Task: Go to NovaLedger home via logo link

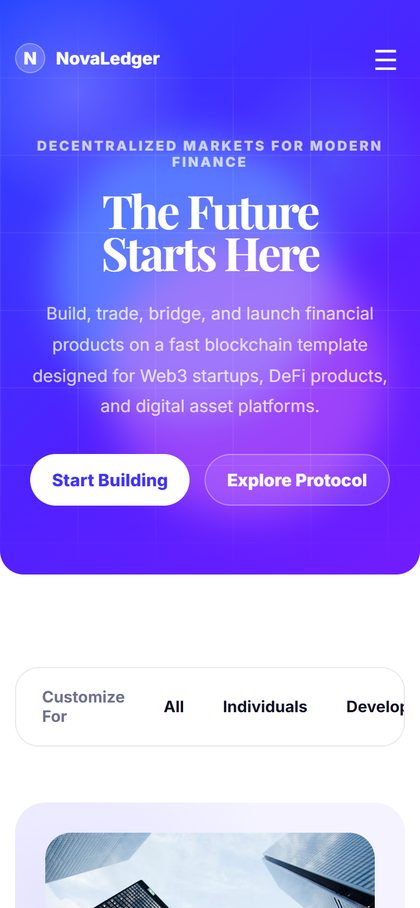Action: pos(87,58)
